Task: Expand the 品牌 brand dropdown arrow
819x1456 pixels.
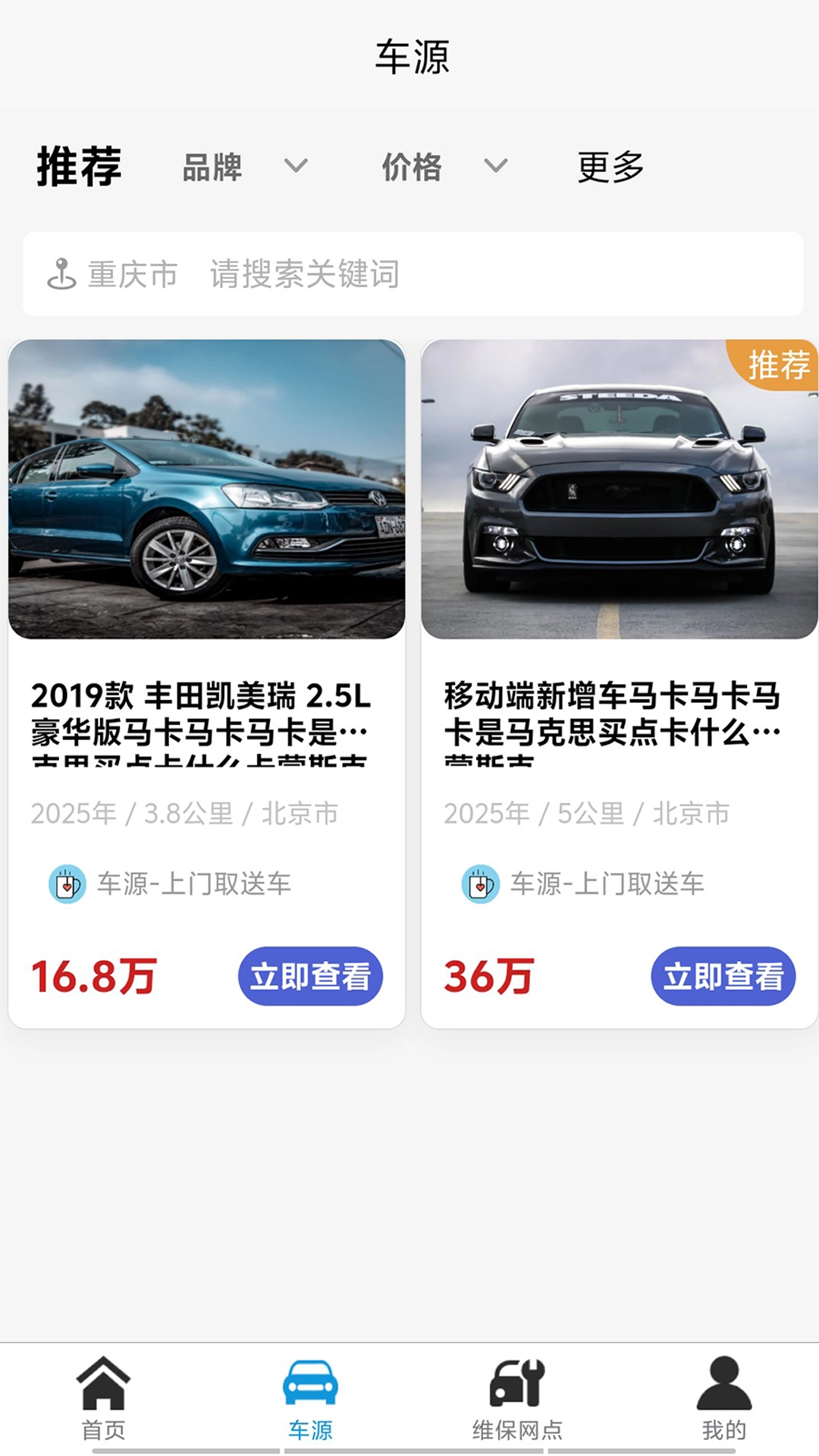Action: coord(297,168)
